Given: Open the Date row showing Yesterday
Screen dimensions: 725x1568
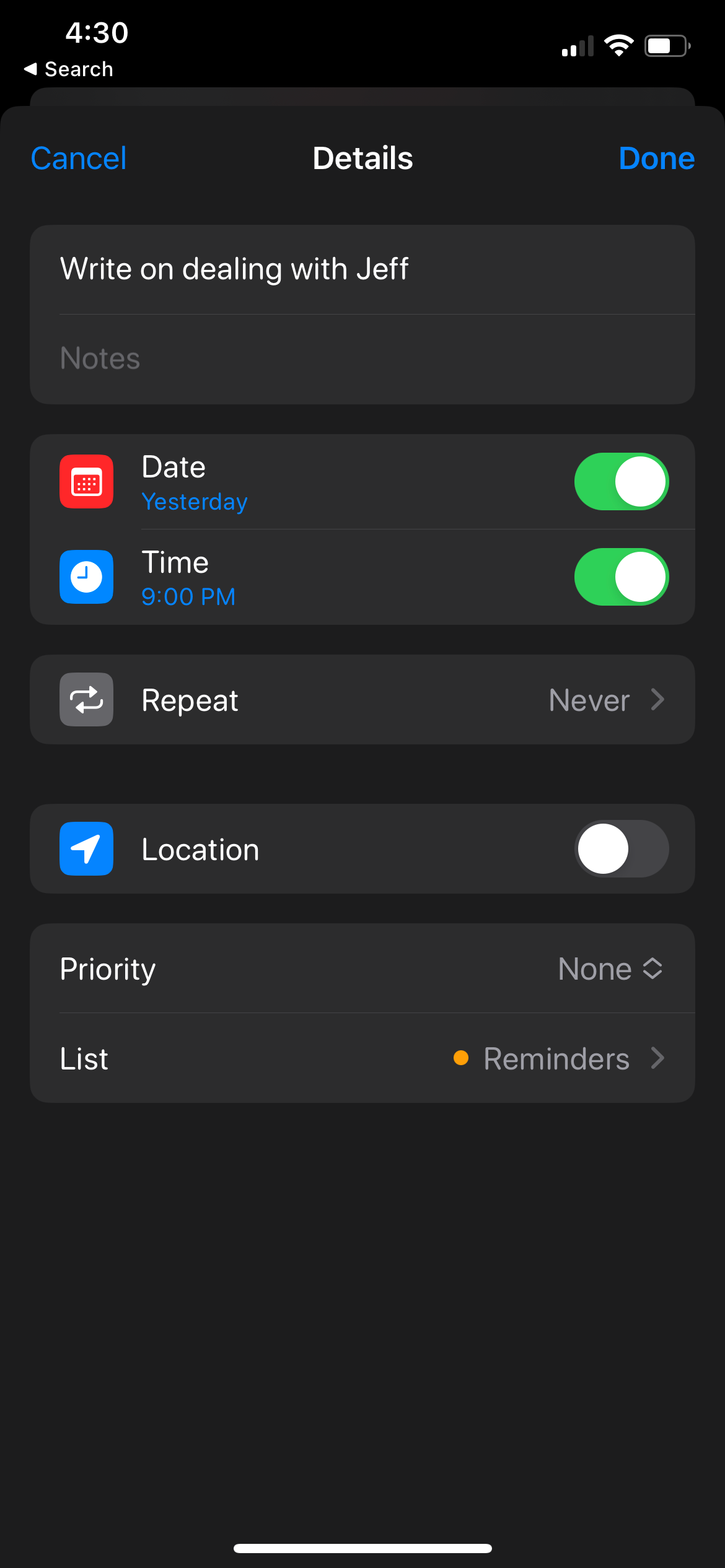Looking at the screenshot, I should point(310,482).
